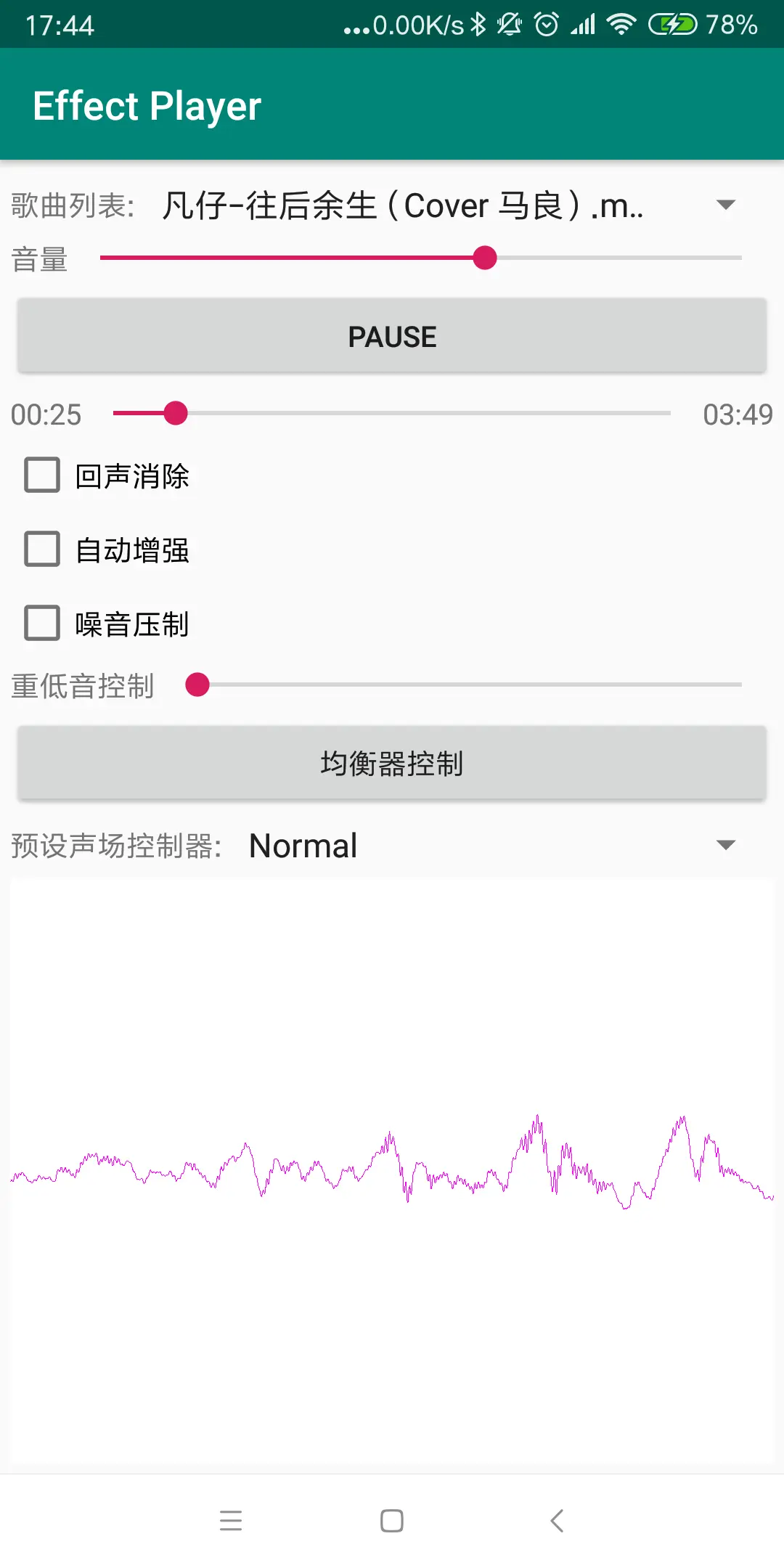Click the alarm clock status icon
This screenshot has width=784, height=1568.
(x=546, y=24)
